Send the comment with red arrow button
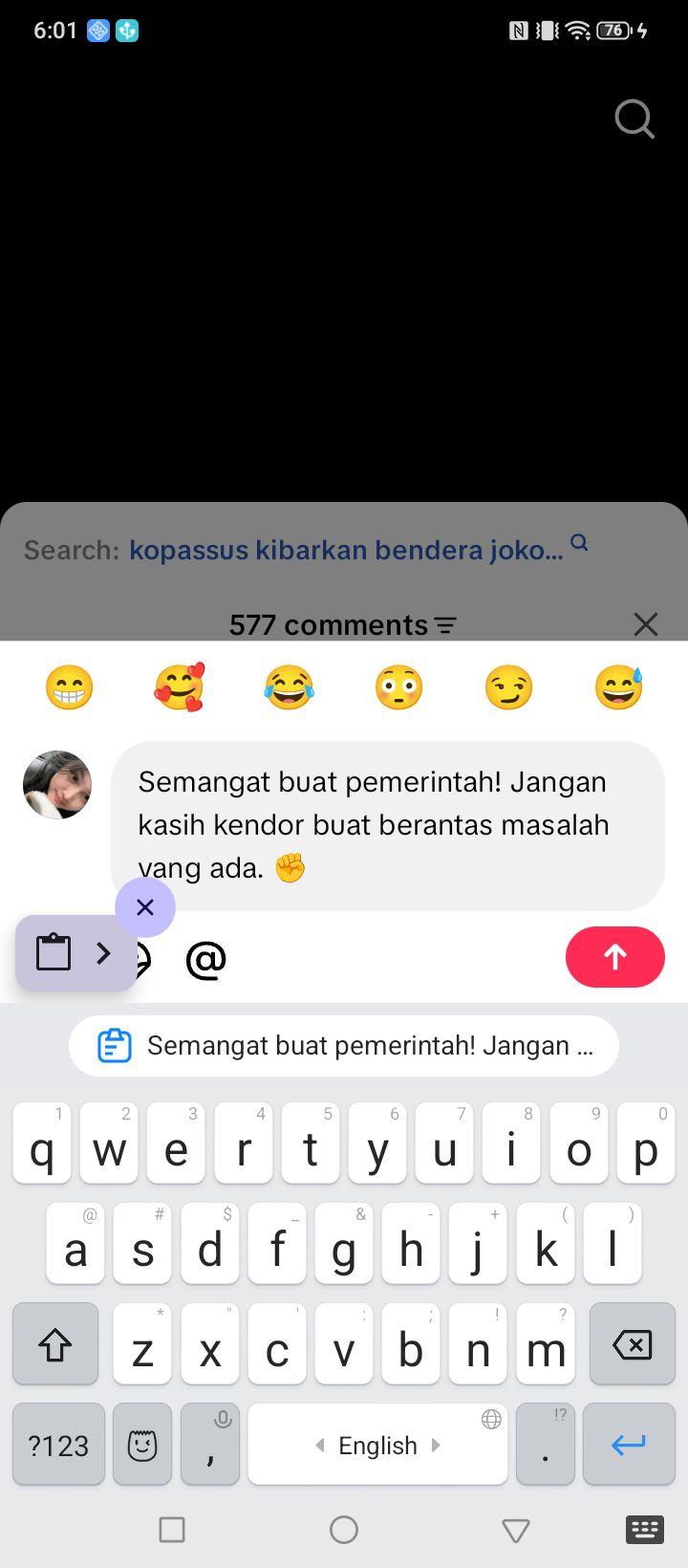Viewport: 688px width, 1568px height. 615,957
